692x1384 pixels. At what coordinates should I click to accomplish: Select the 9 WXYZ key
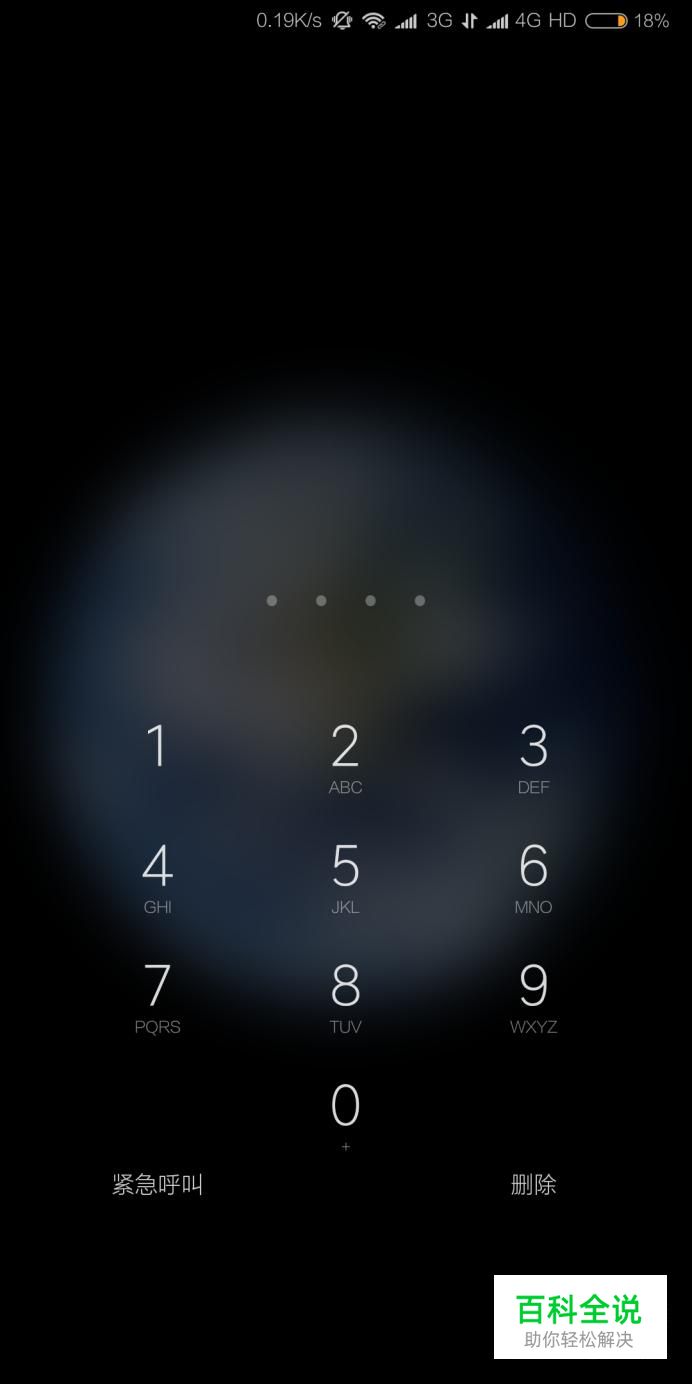[533, 997]
